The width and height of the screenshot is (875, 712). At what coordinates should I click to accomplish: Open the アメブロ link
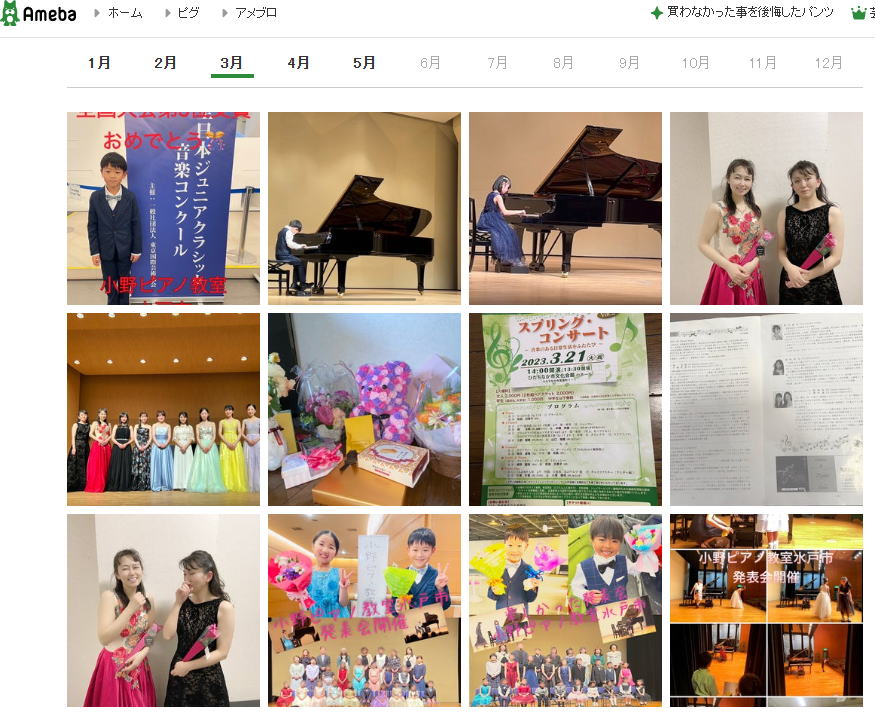tap(255, 13)
